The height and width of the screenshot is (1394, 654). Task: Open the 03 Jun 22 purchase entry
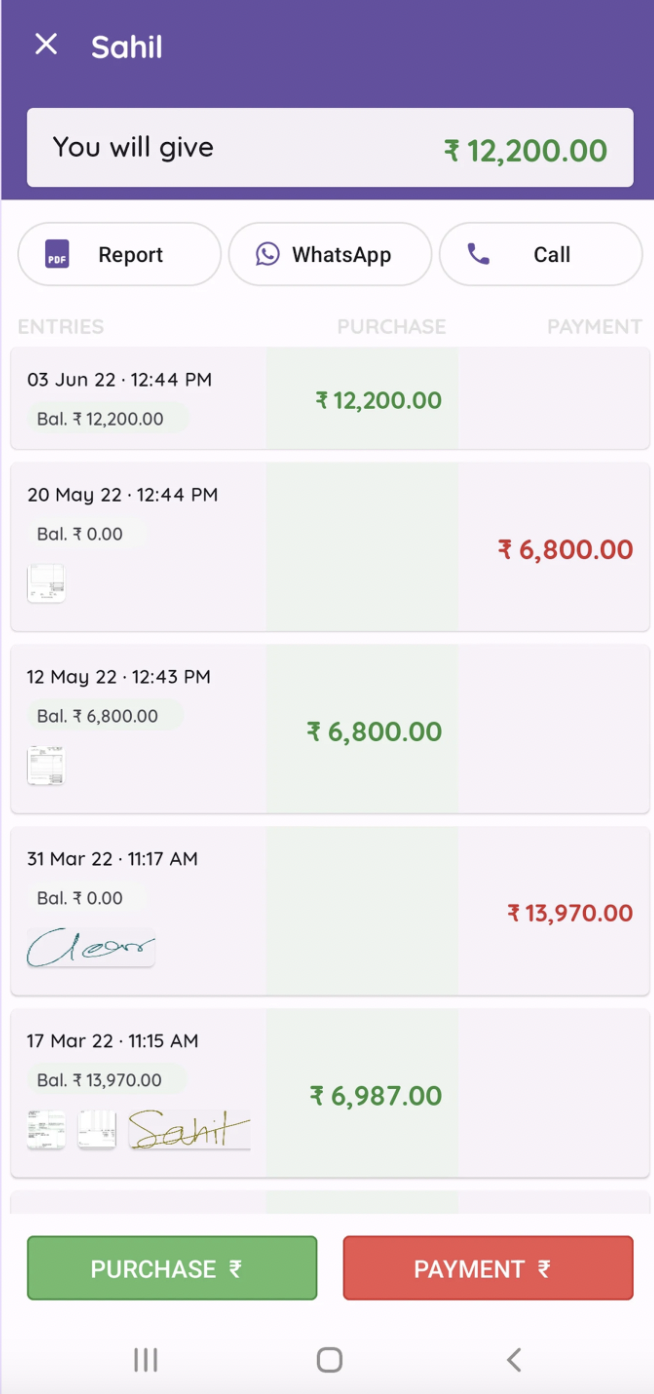tap(330, 399)
